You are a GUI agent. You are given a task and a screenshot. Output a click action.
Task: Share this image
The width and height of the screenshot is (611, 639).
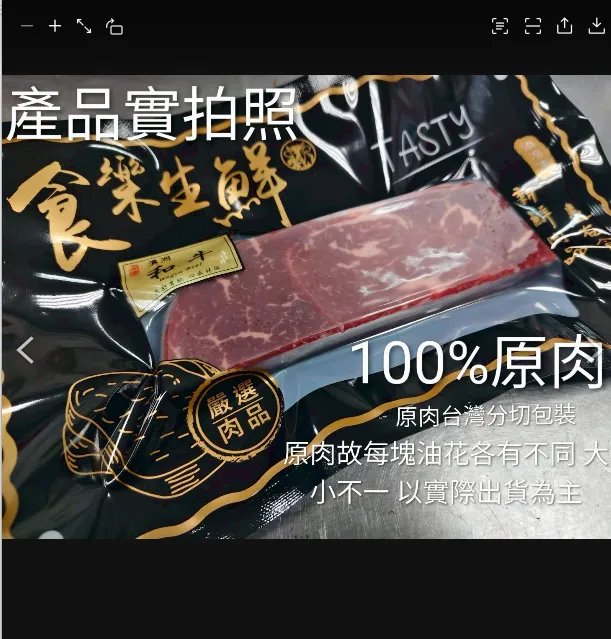click(x=565, y=26)
